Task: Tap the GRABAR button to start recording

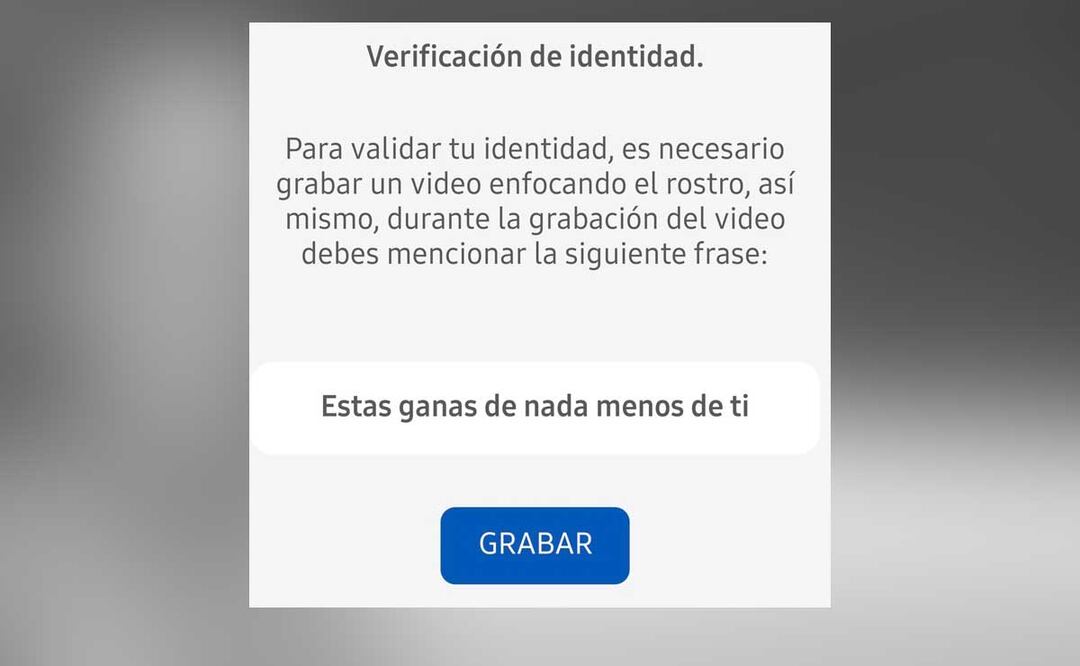Action: (535, 545)
